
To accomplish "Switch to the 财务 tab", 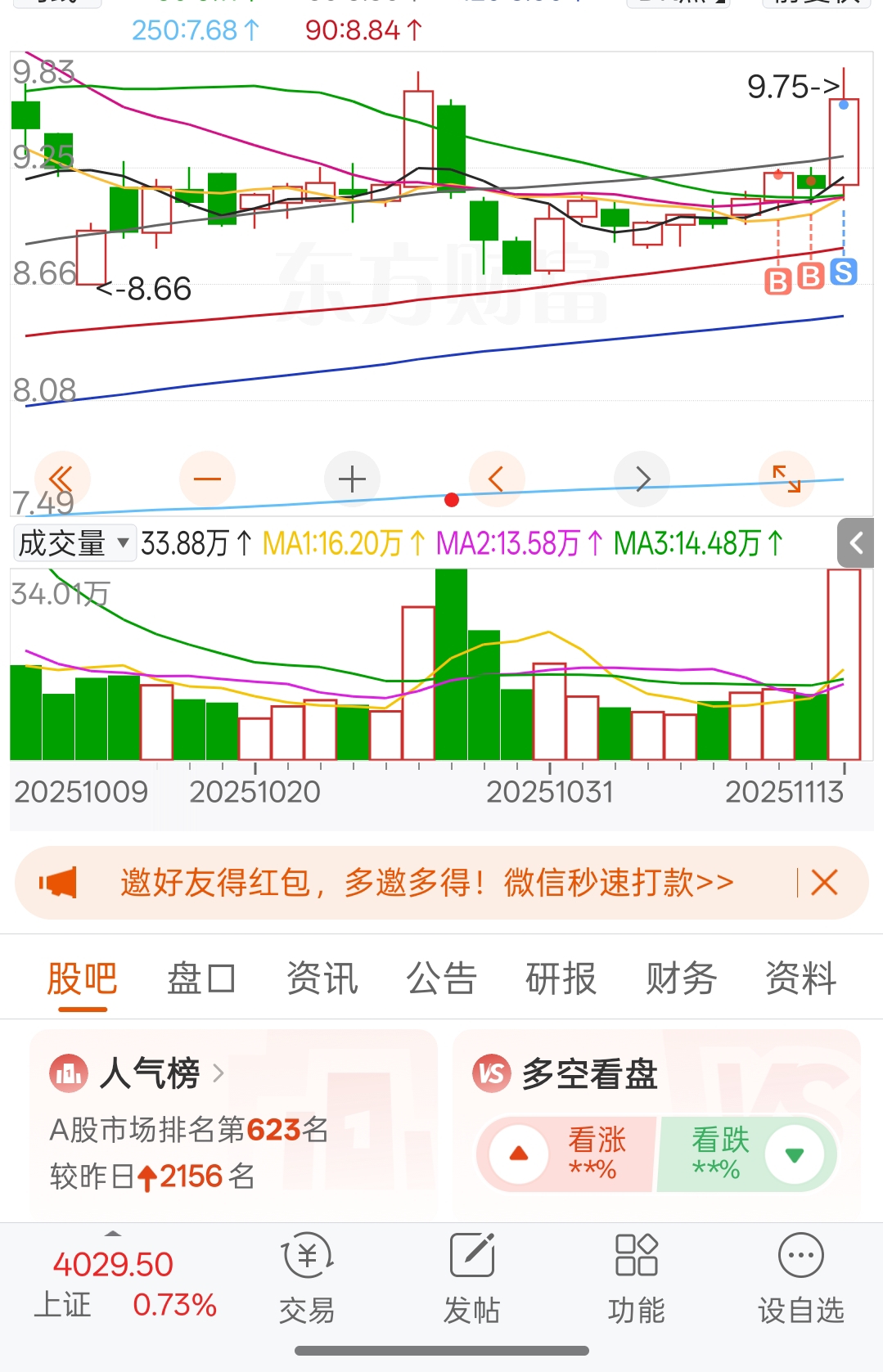I will coord(681,978).
